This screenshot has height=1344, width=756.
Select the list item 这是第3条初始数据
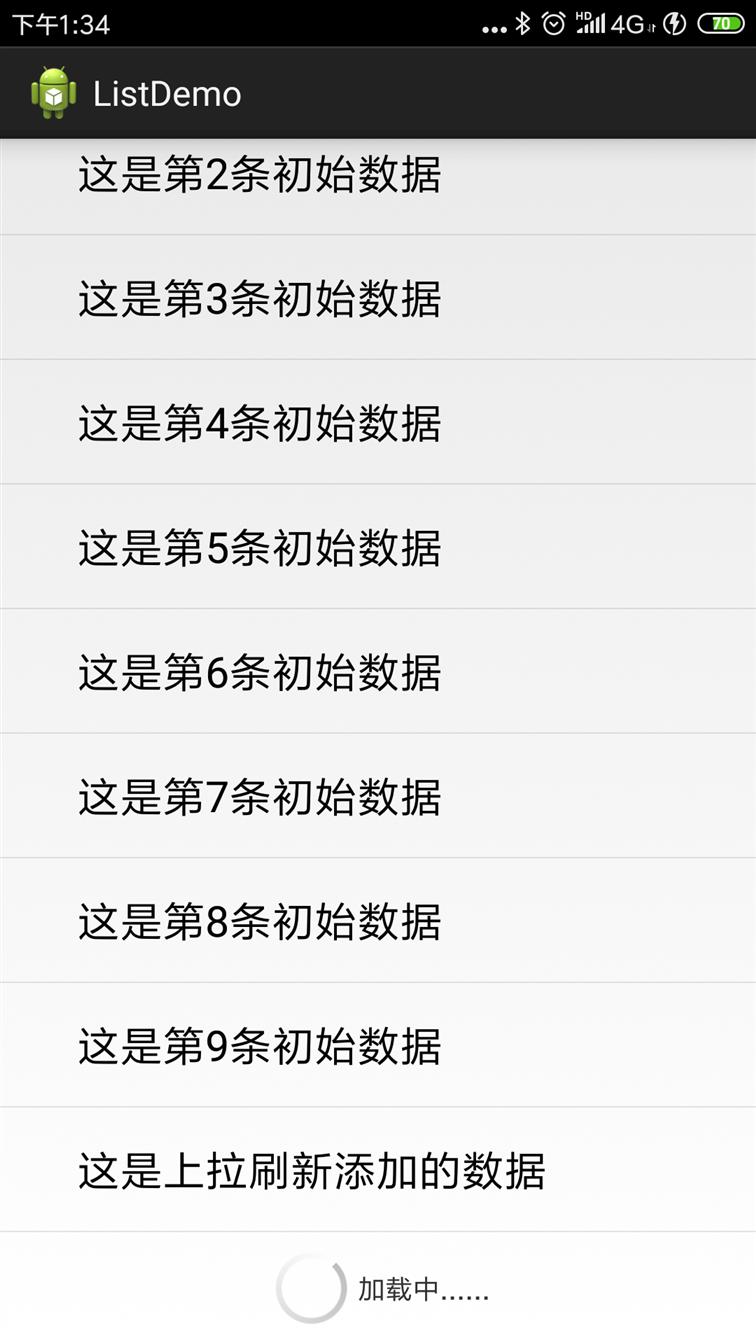point(378,298)
